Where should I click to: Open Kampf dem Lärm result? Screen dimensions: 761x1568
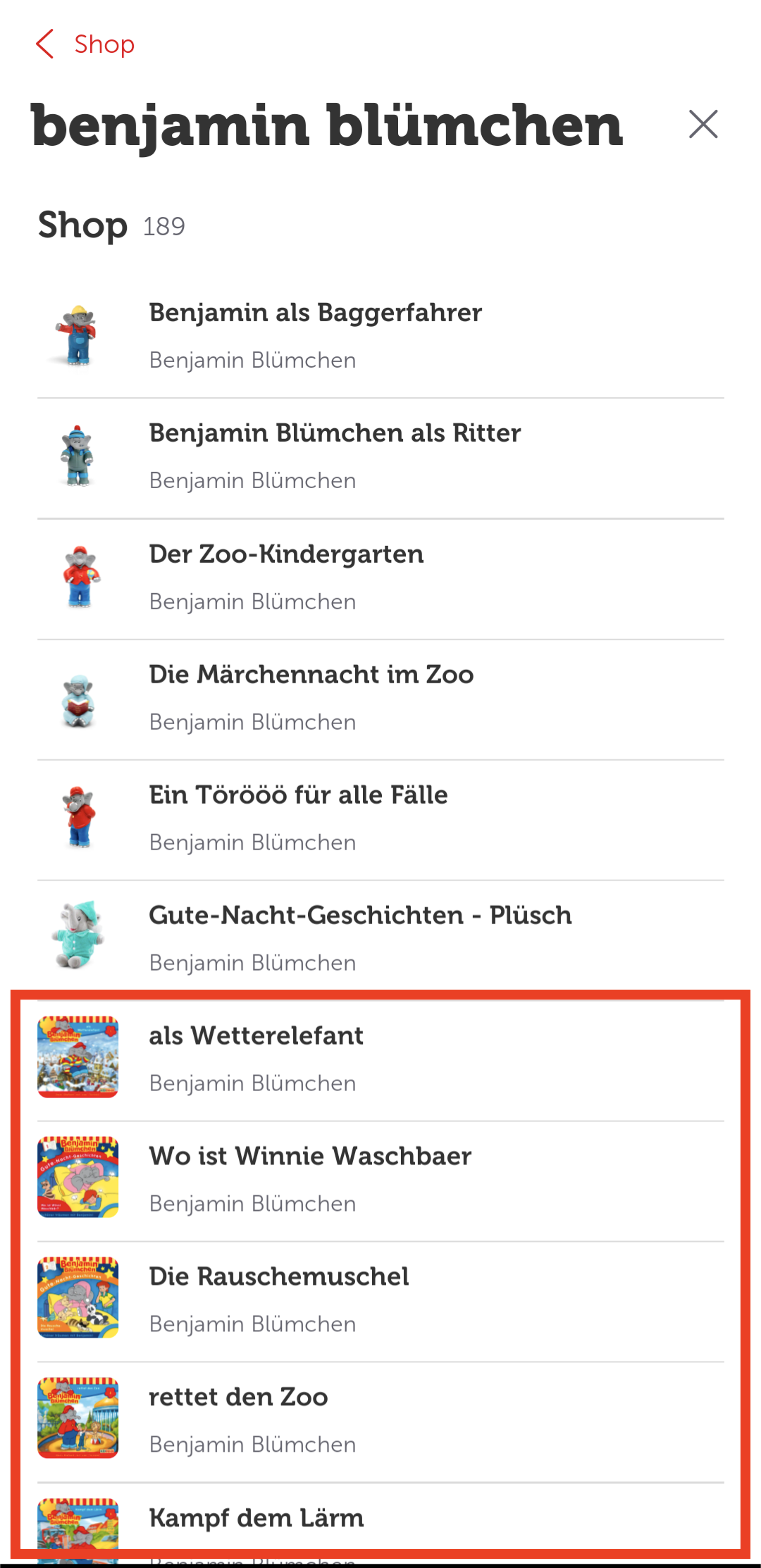380,1522
